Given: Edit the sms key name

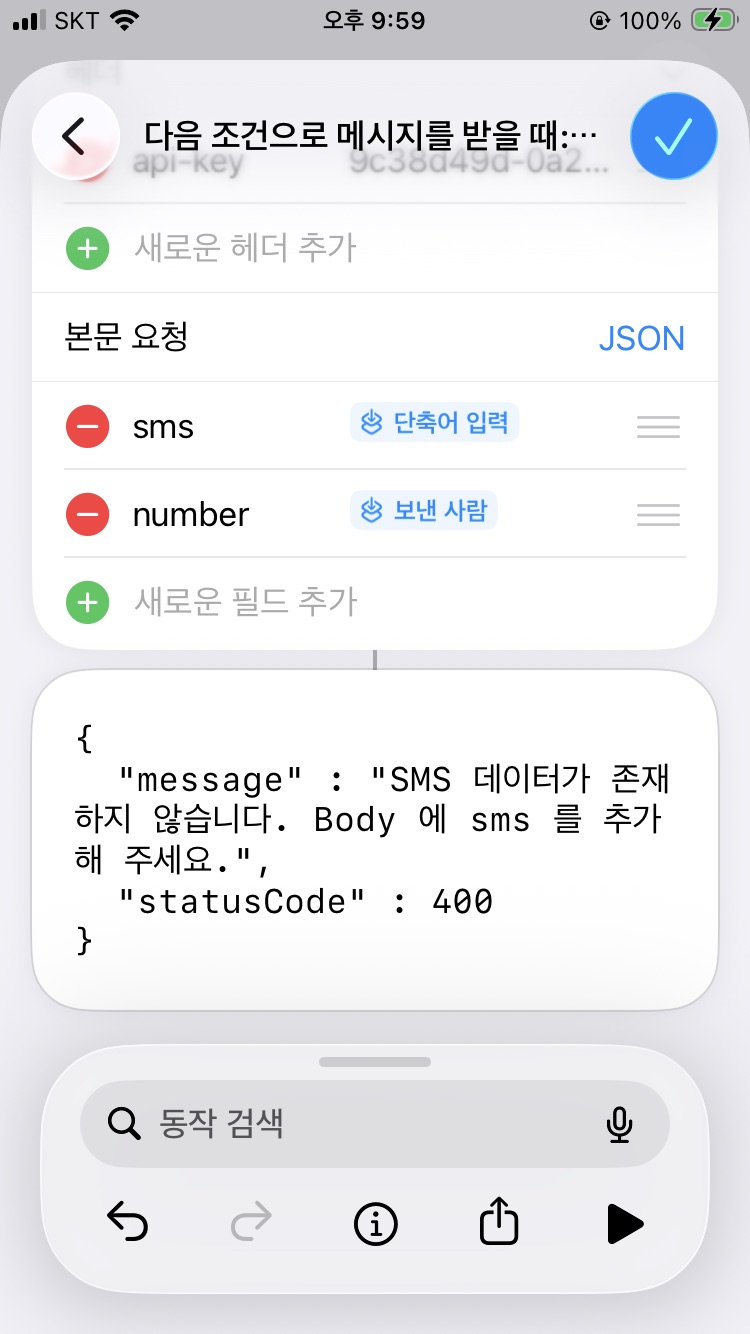Looking at the screenshot, I should (163, 427).
